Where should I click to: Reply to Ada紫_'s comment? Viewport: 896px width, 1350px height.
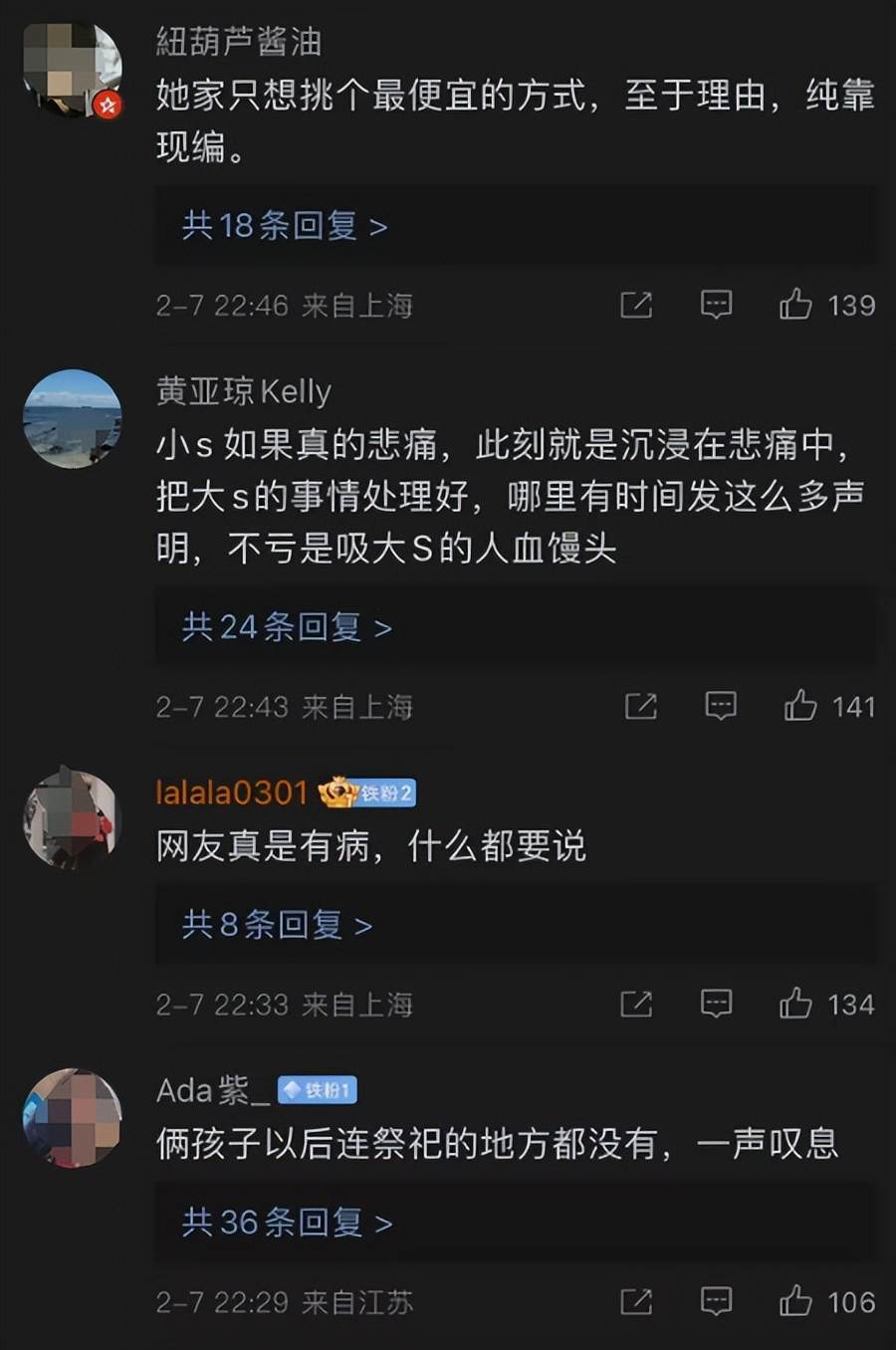(x=716, y=1301)
